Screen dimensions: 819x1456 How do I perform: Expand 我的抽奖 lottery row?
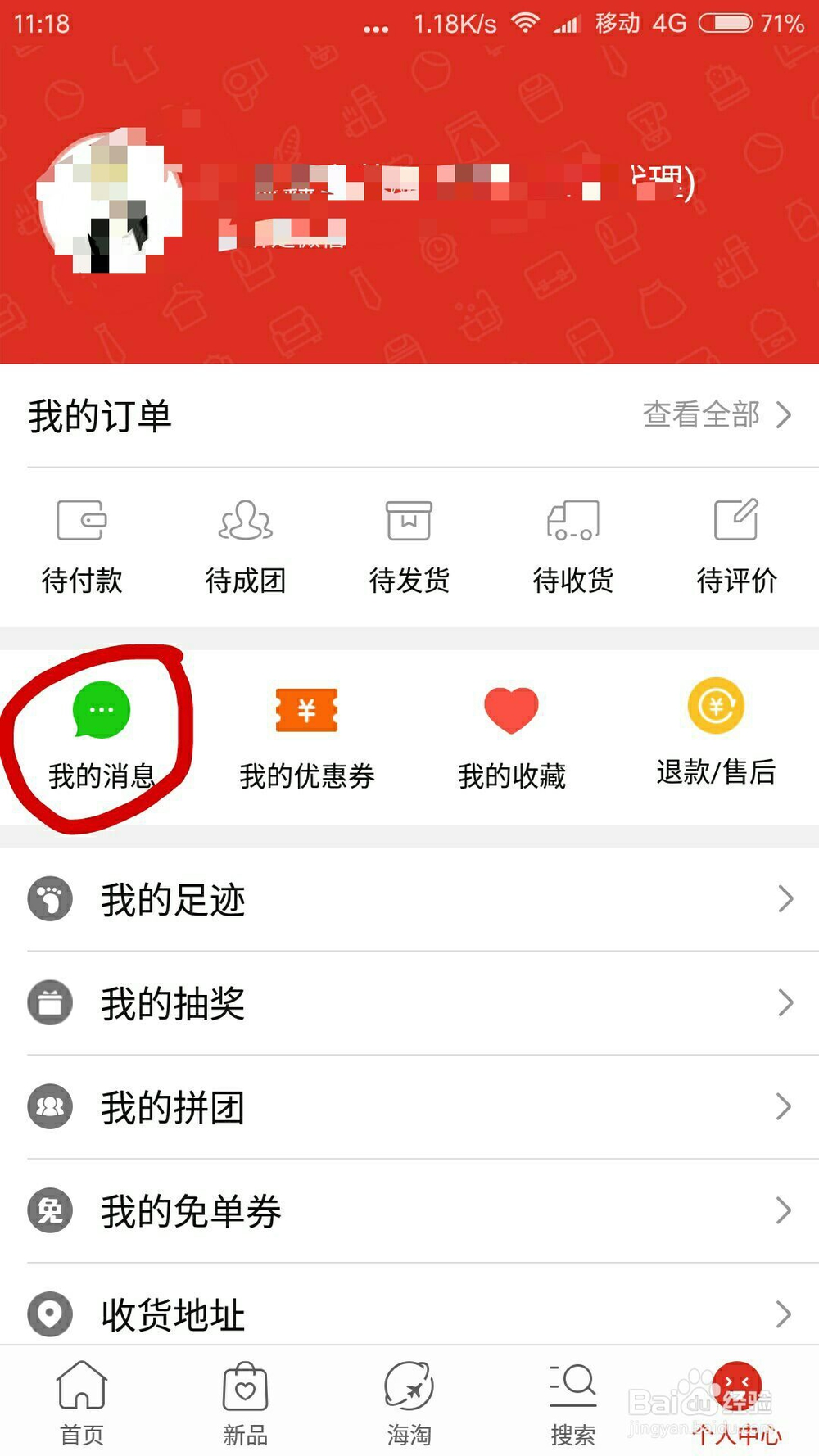[x=409, y=1003]
